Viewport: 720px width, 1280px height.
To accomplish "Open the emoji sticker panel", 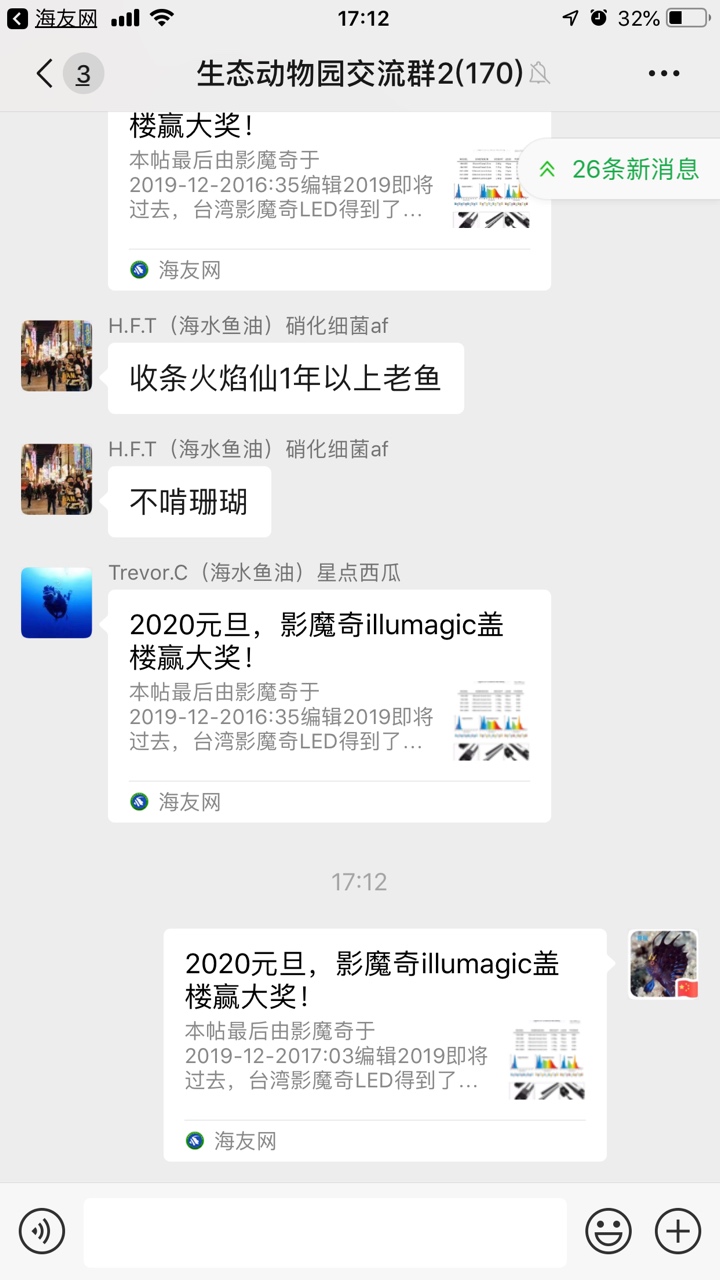I will click(608, 1230).
